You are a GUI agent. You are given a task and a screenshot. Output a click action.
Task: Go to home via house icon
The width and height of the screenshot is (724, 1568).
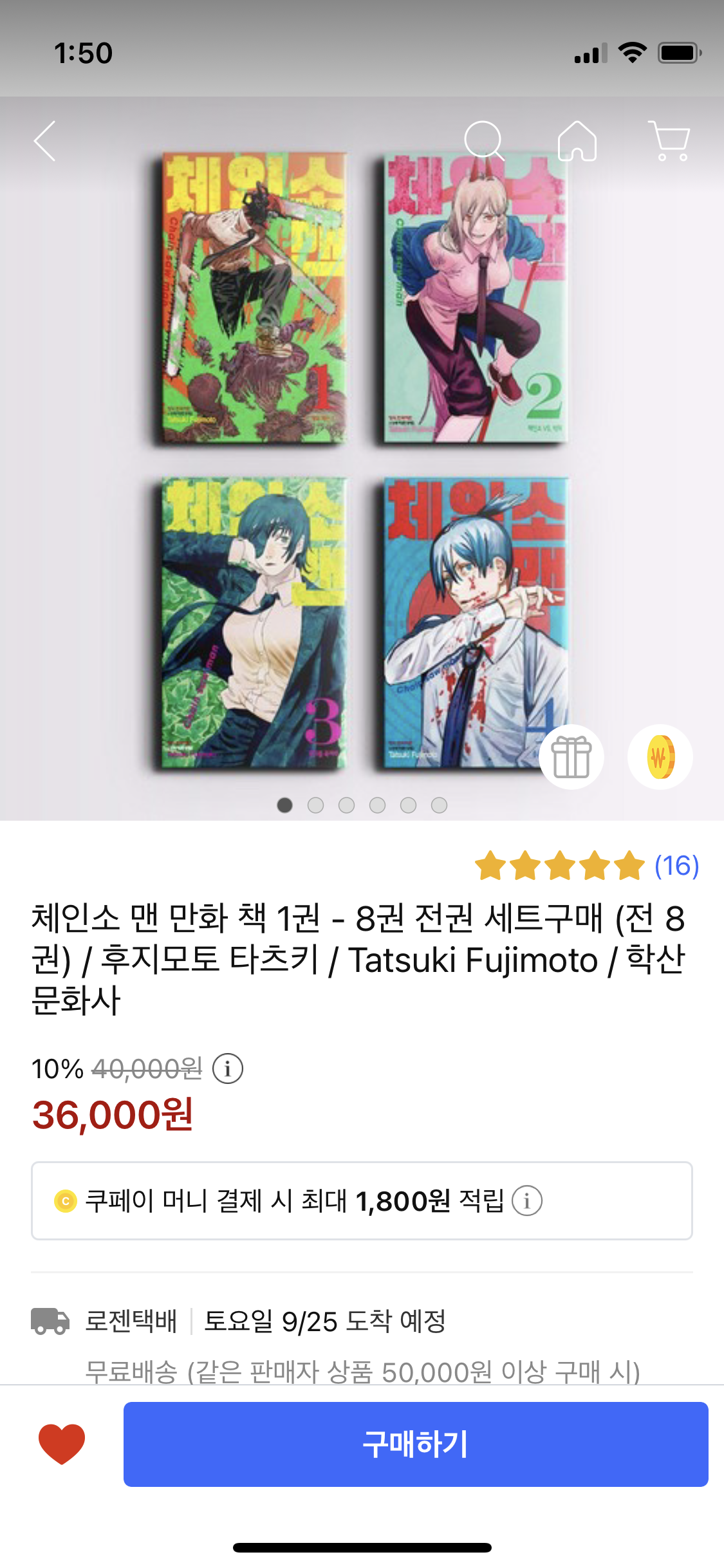tap(577, 140)
